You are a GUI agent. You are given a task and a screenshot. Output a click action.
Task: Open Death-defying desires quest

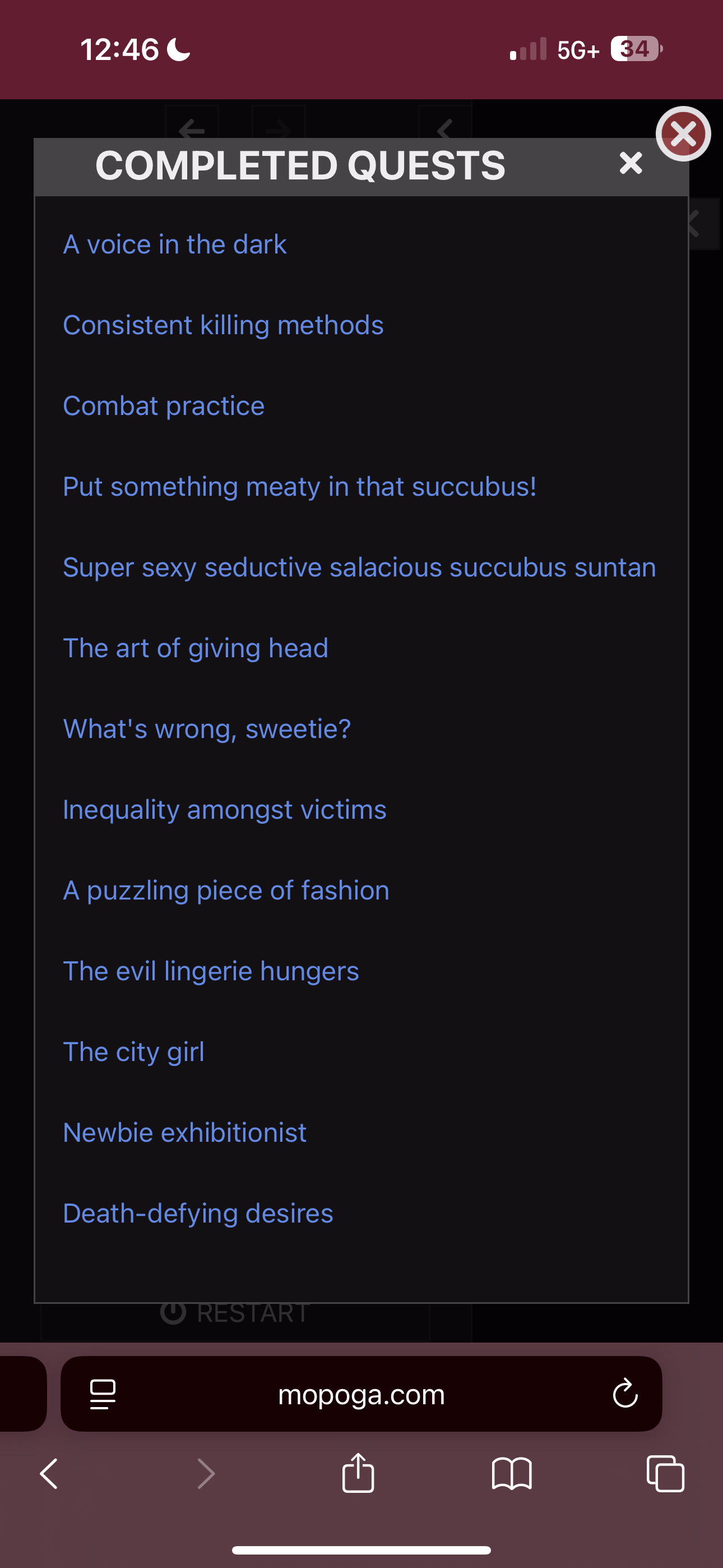[198, 1214]
